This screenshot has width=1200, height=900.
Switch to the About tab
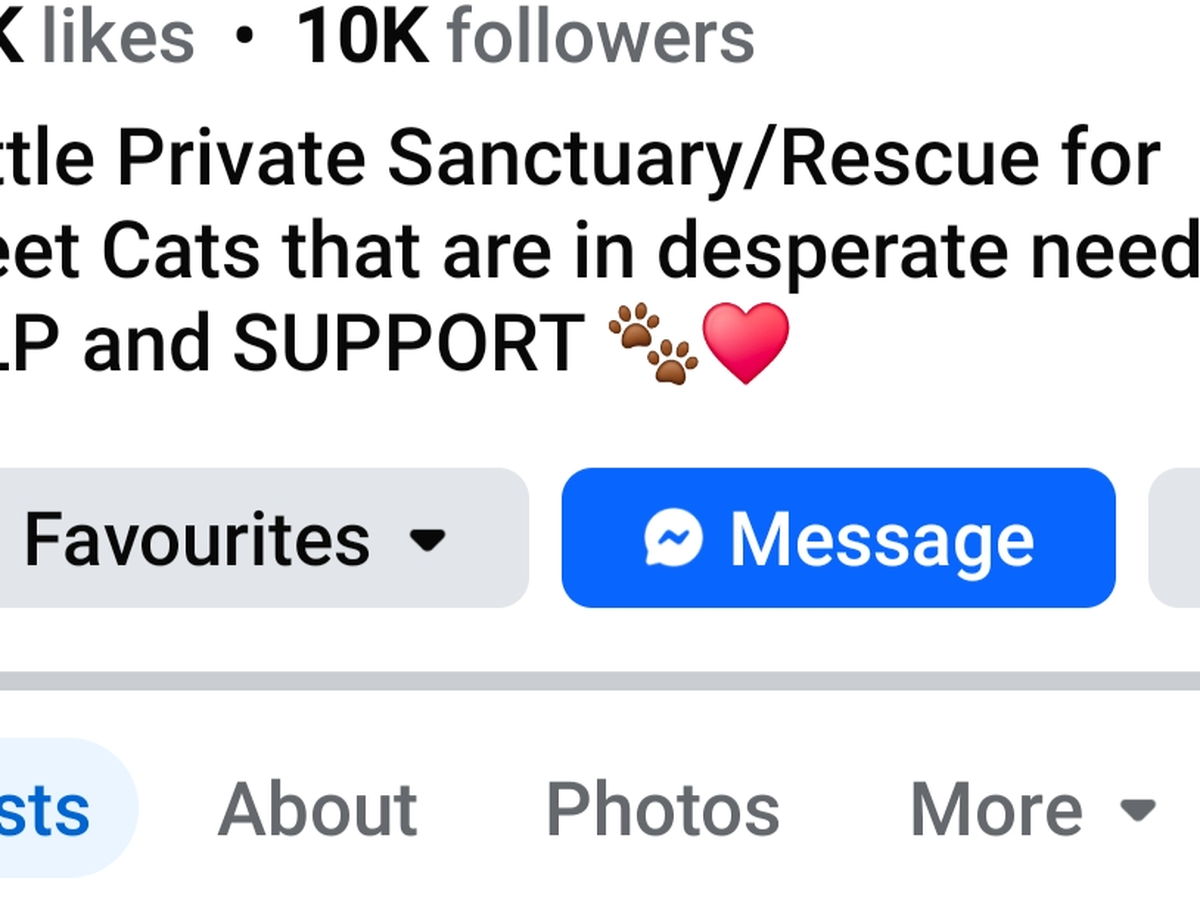coord(318,808)
